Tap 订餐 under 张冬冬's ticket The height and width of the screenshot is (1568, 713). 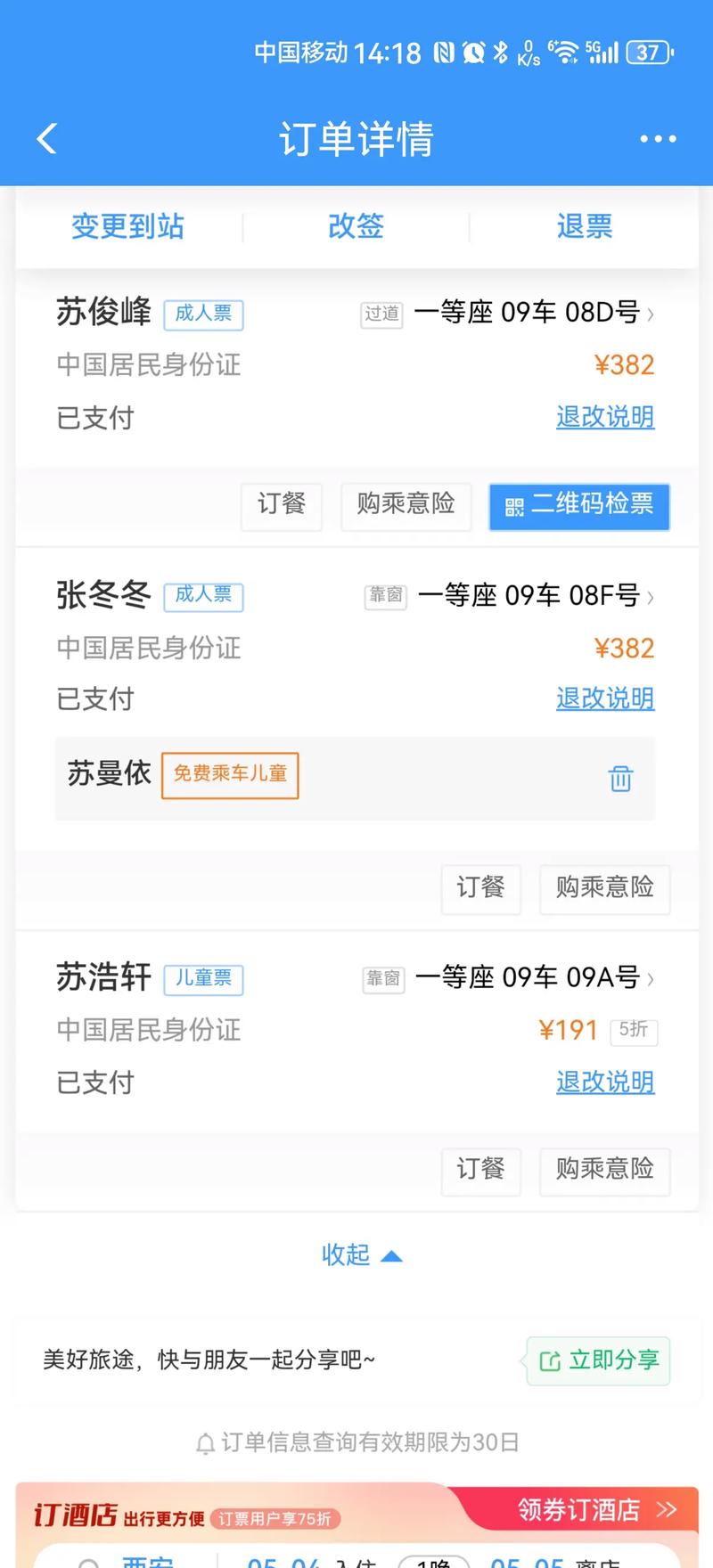480,888
